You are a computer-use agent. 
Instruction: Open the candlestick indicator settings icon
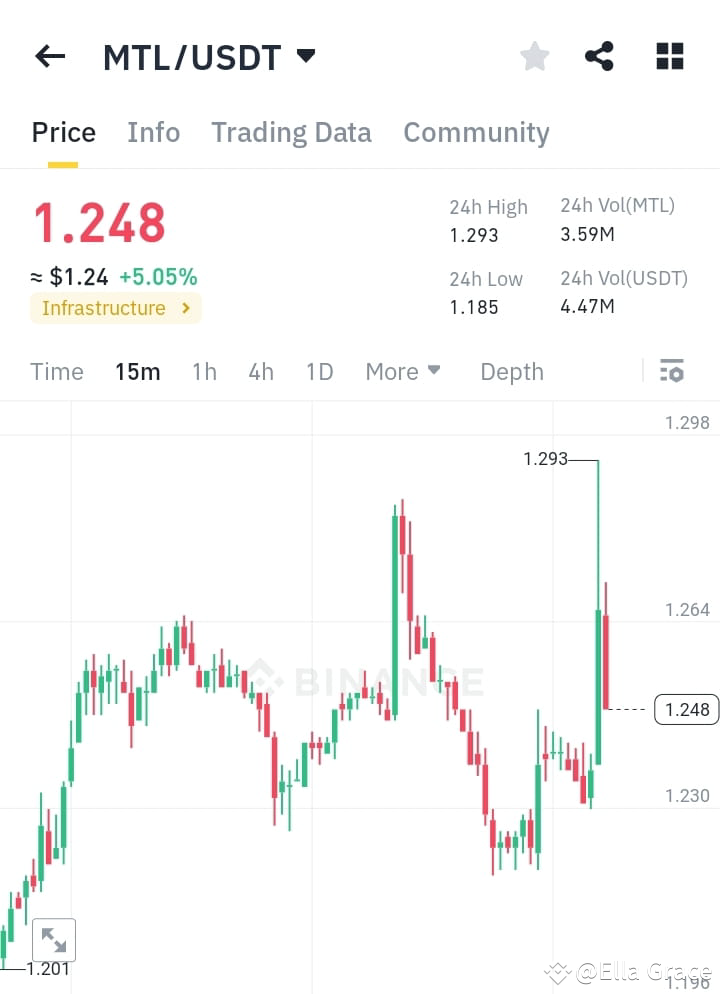671,370
